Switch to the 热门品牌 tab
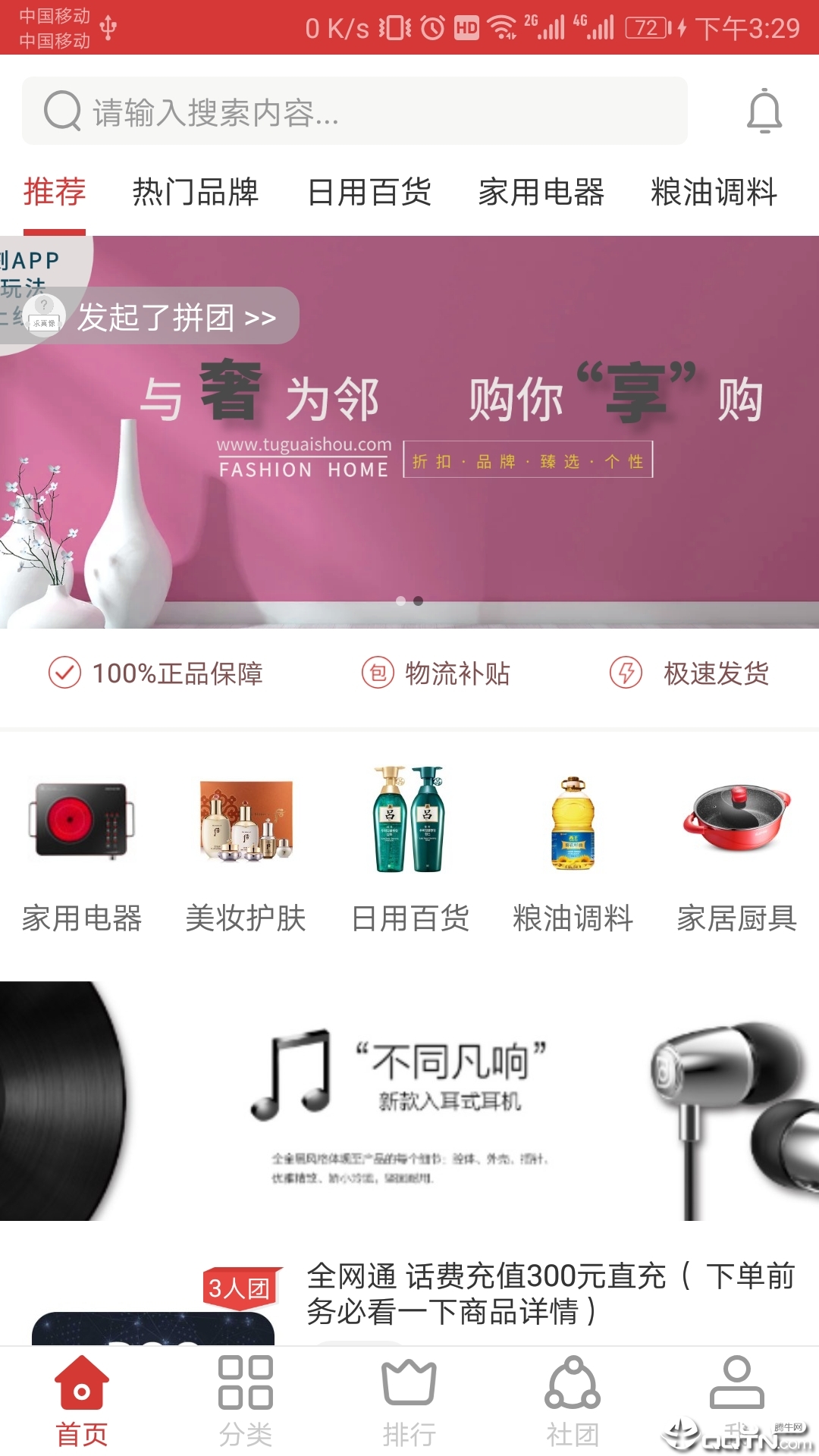 [195, 192]
